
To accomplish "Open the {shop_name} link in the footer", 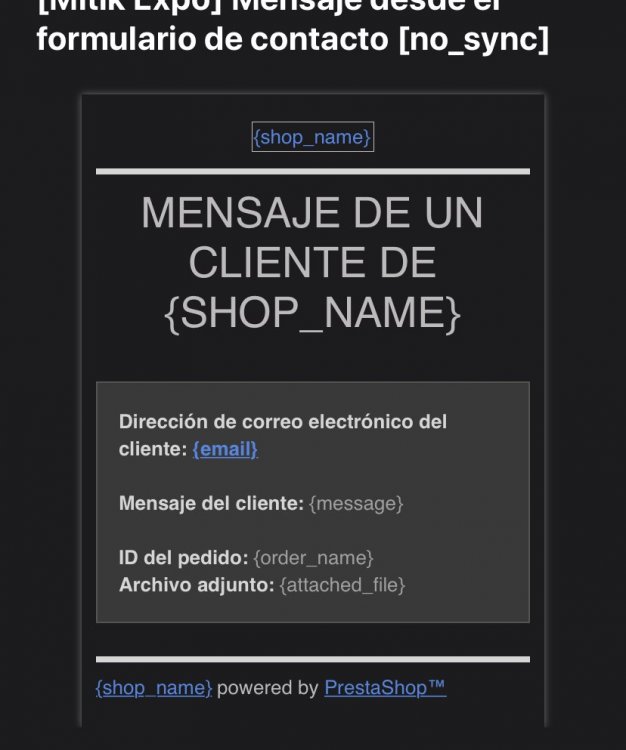I will pos(154,688).
